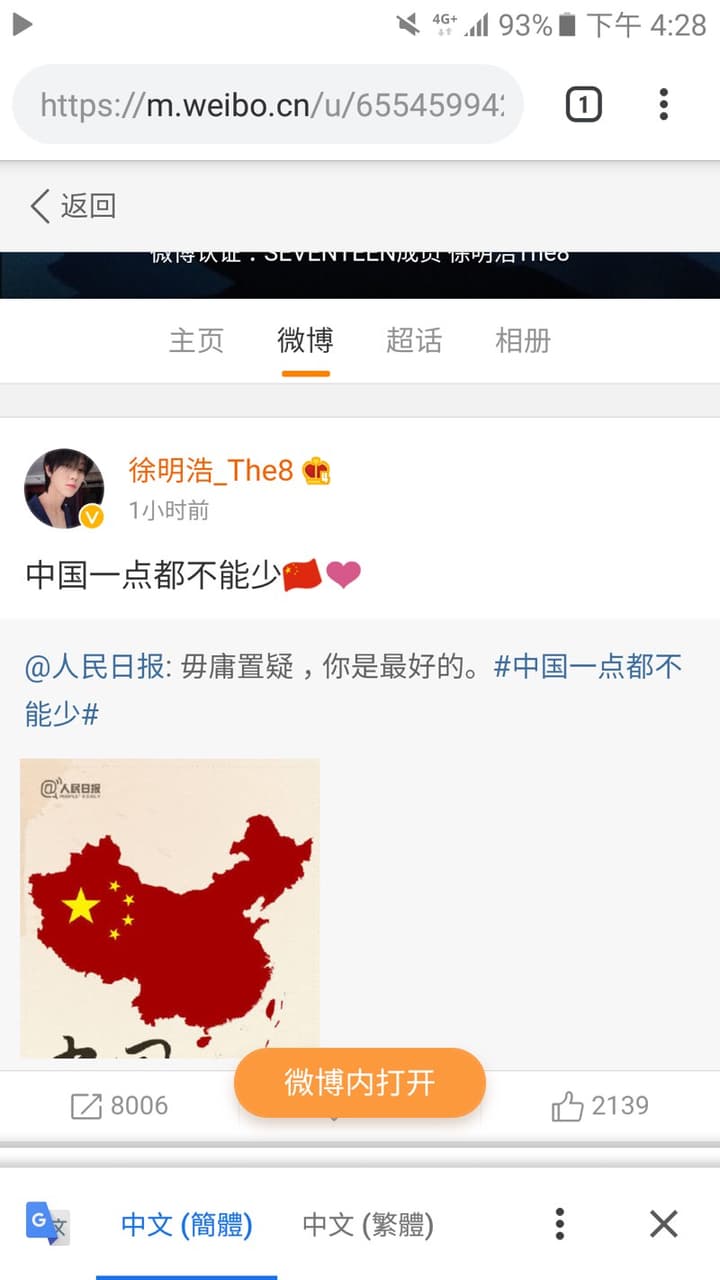The image size is (720, 1280).
Task: Tap 微博内打开 button
Action: [x=360, y=1083]
